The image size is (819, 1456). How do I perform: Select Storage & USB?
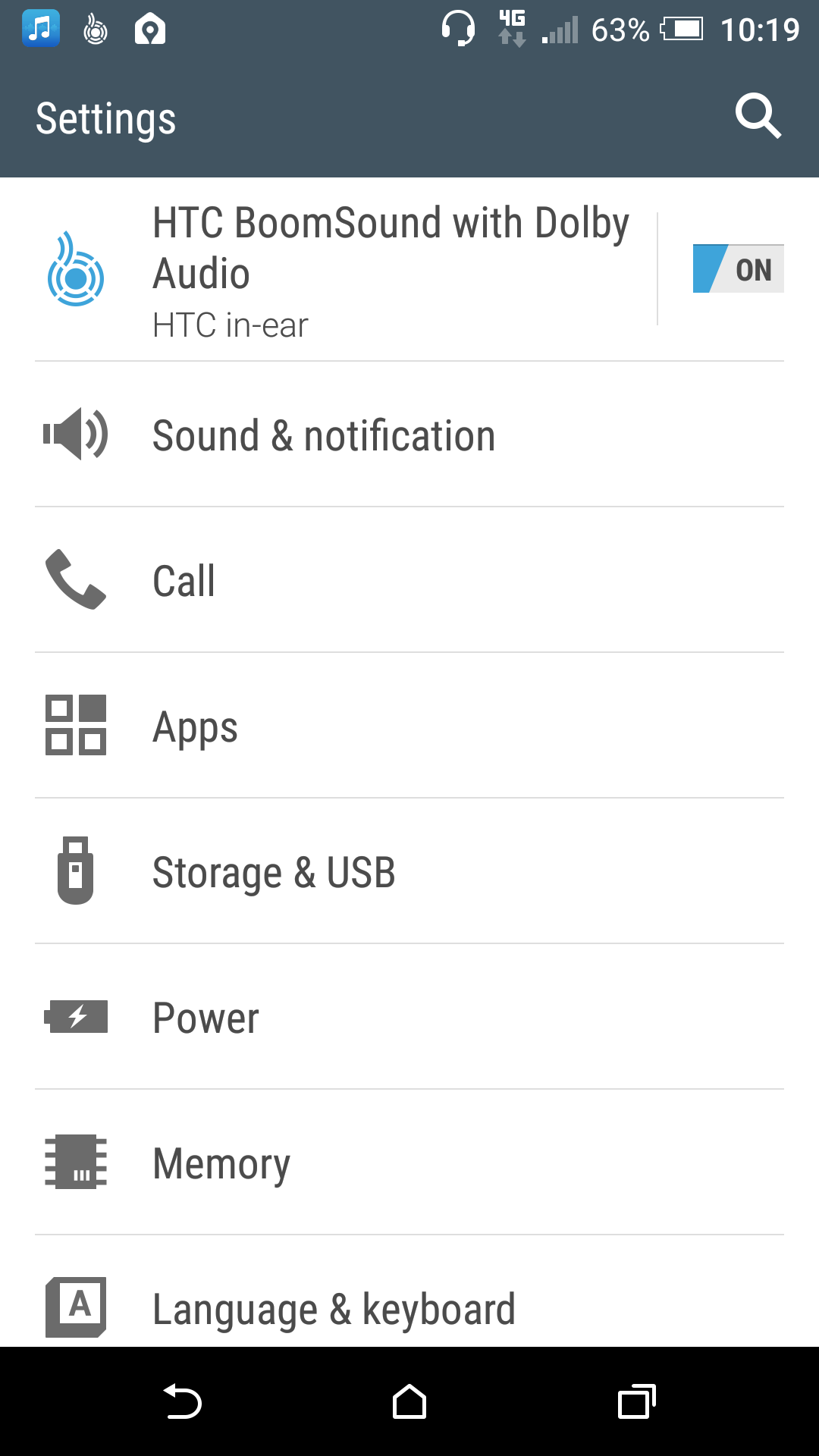click(x=409, y=871)
